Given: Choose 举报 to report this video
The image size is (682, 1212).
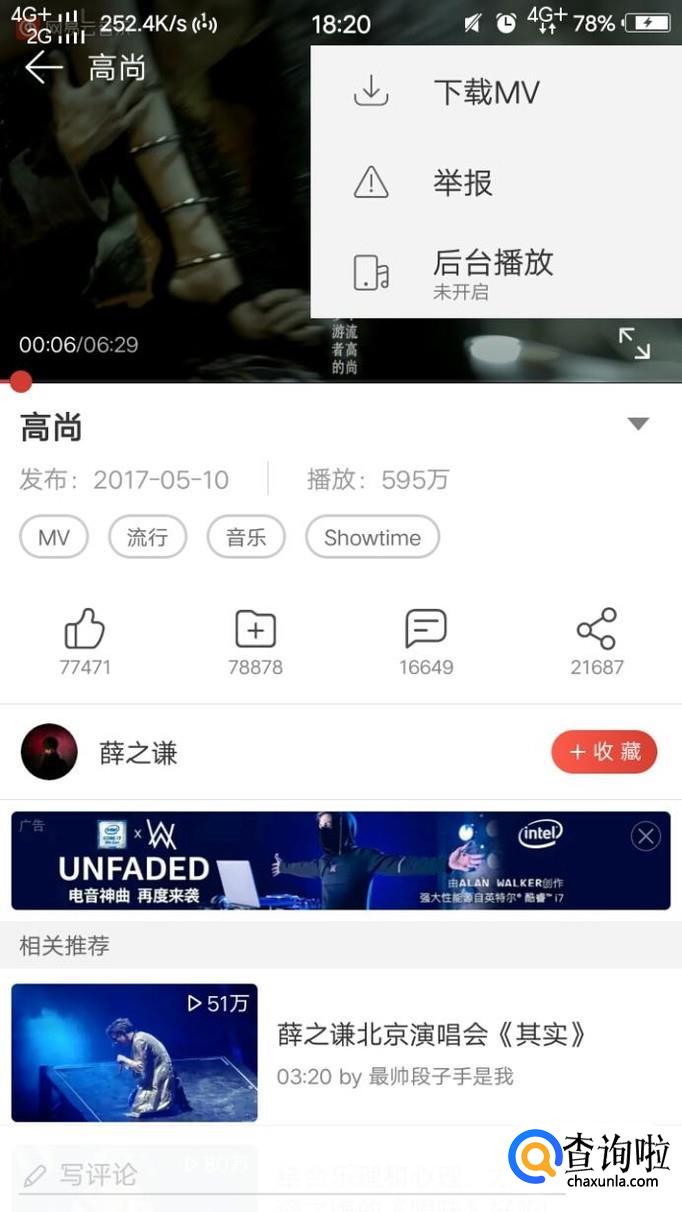Looking at the screenshot, I should pyautogui.click(x=462, y=183).
